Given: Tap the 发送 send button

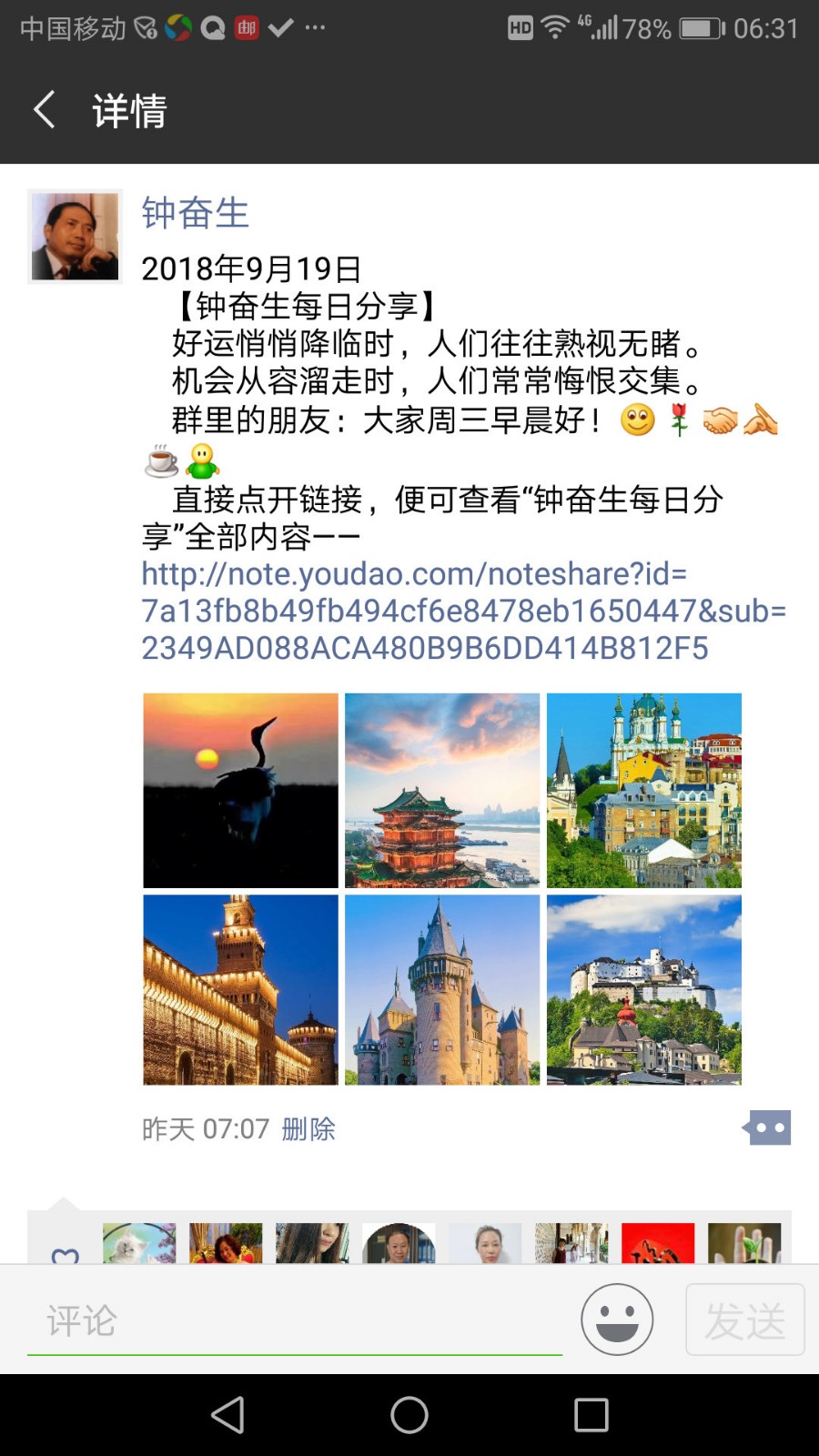Looking at the screenshot, I should click(744, 1319).
